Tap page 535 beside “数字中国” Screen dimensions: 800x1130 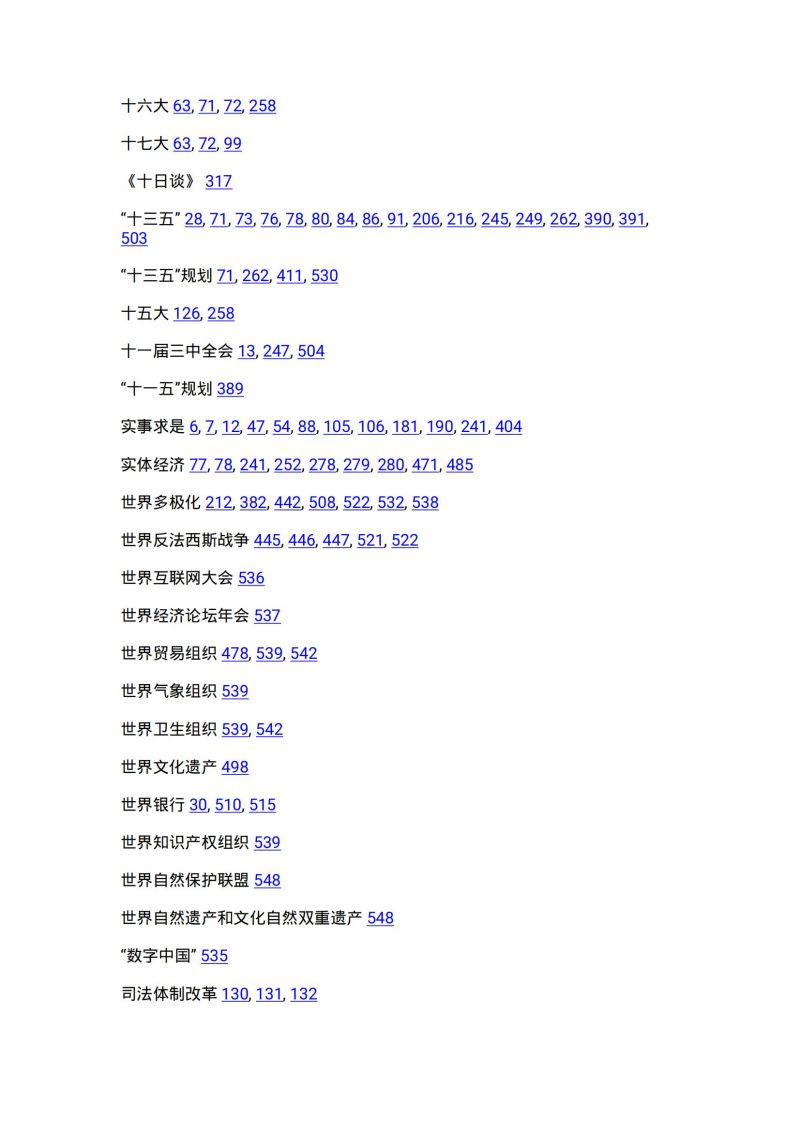pyautogui.click(x=214, y=956)
